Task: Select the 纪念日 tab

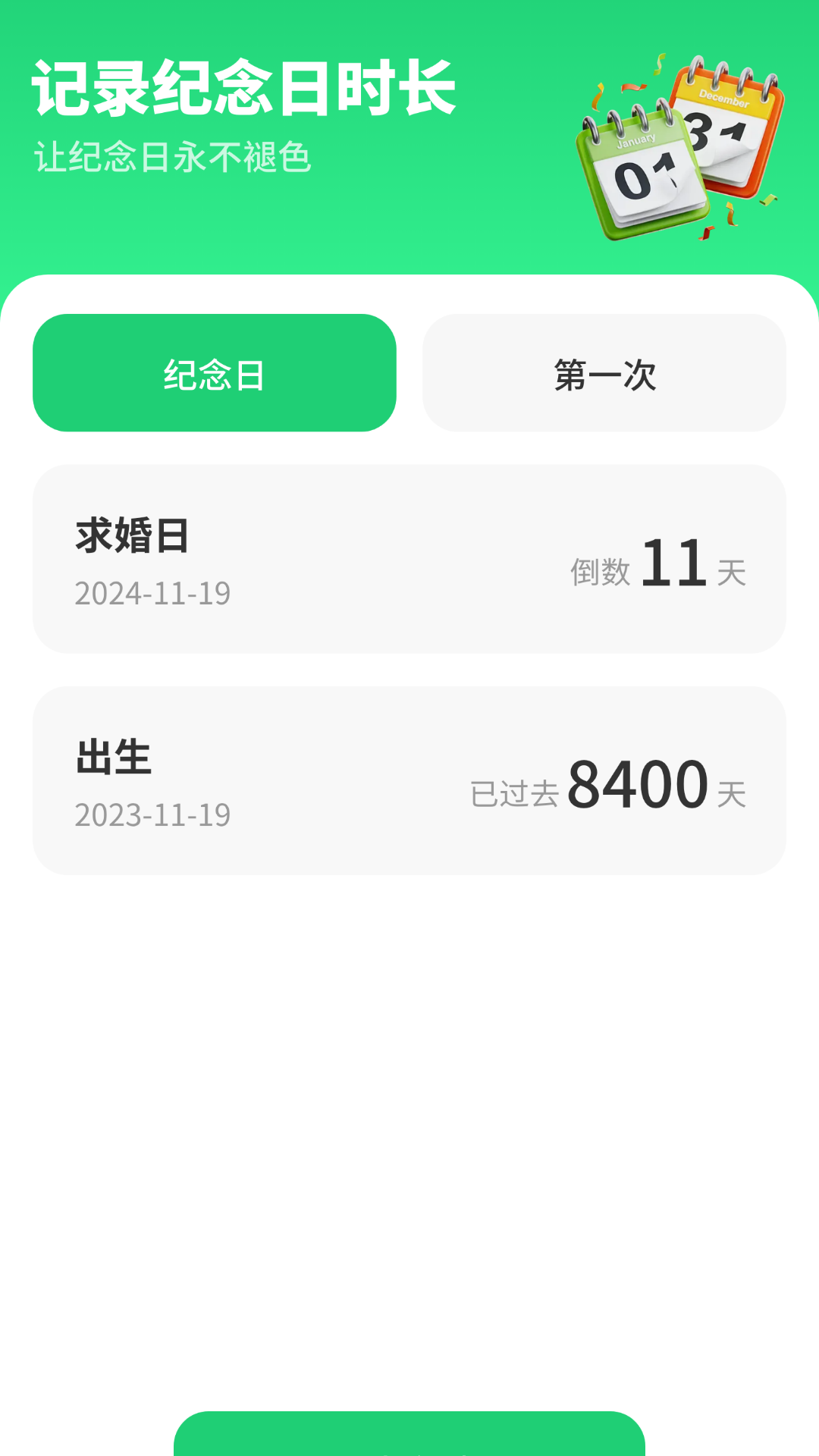Action: pyautogui.click(x=215, y=373)
